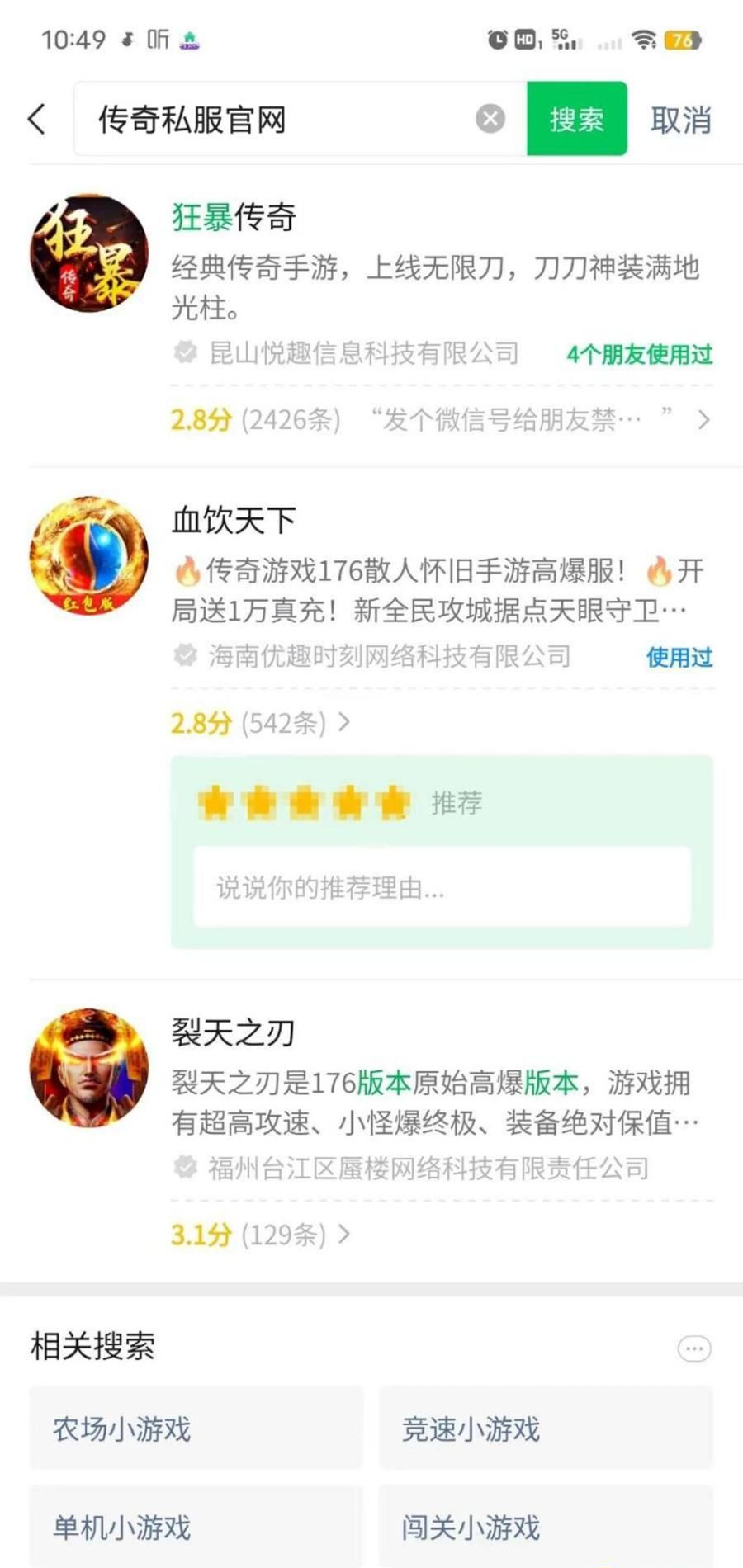743x1568 pixels.
Task: View 129条 reviews of 裂天之刃
Action: pyautogui.click(x=261, y=1235)
